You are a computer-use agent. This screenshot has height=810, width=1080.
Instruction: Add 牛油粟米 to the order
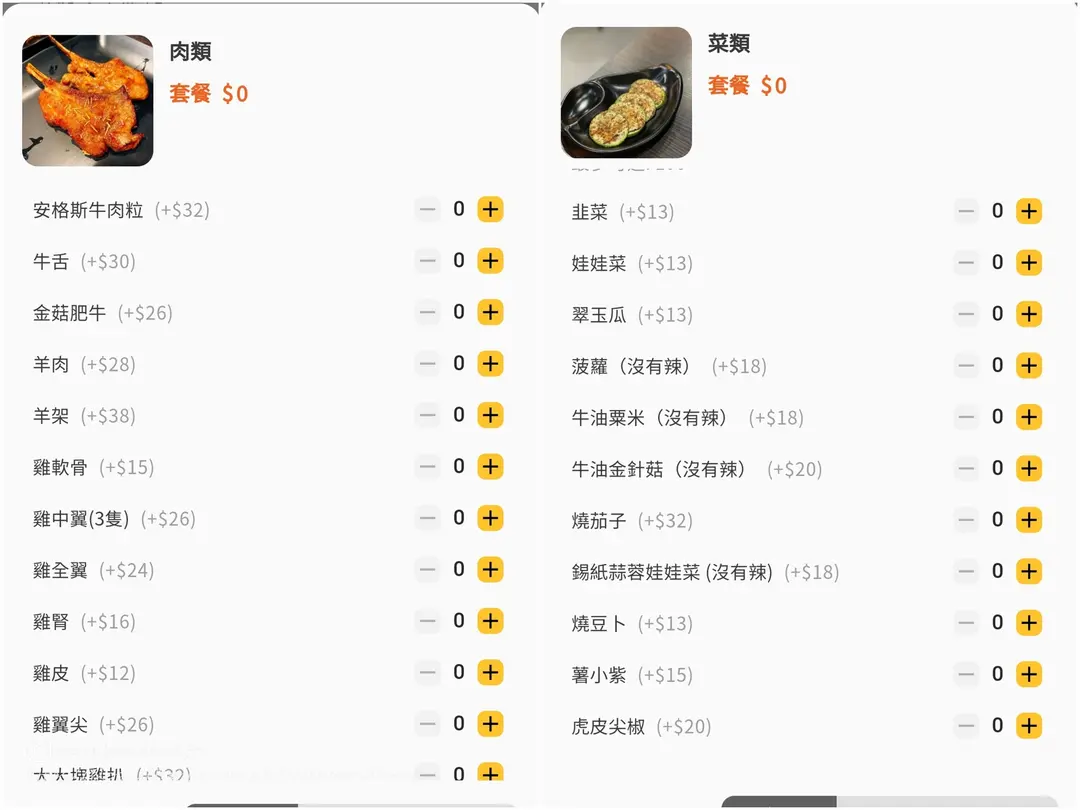pyautogui.click(x=1029, y=417)
